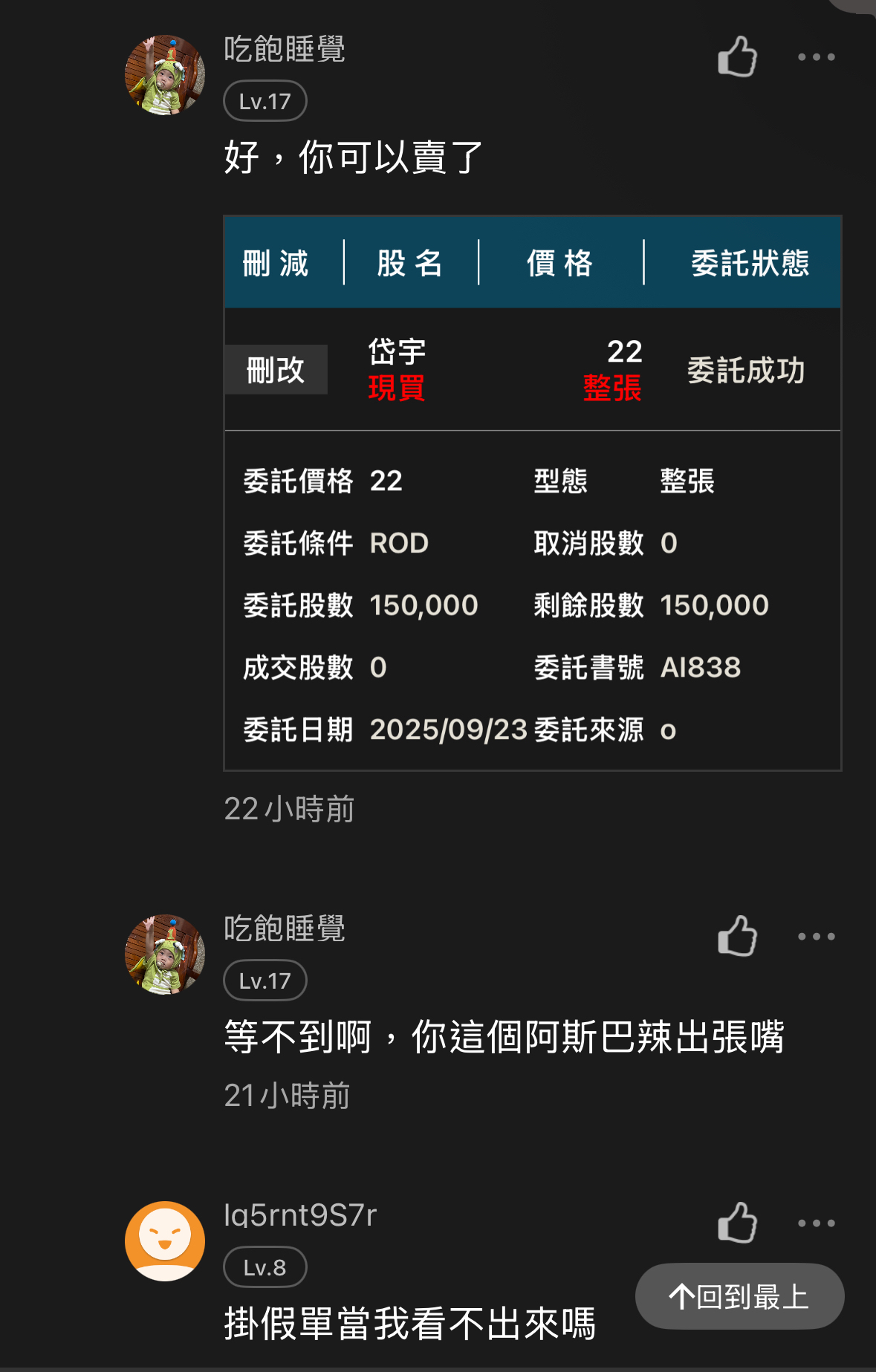This screenshot has height=1372, width=876.
Task: Open Iq5rnt9S7r's profile avatar
Action: [x=165, y=1241]
